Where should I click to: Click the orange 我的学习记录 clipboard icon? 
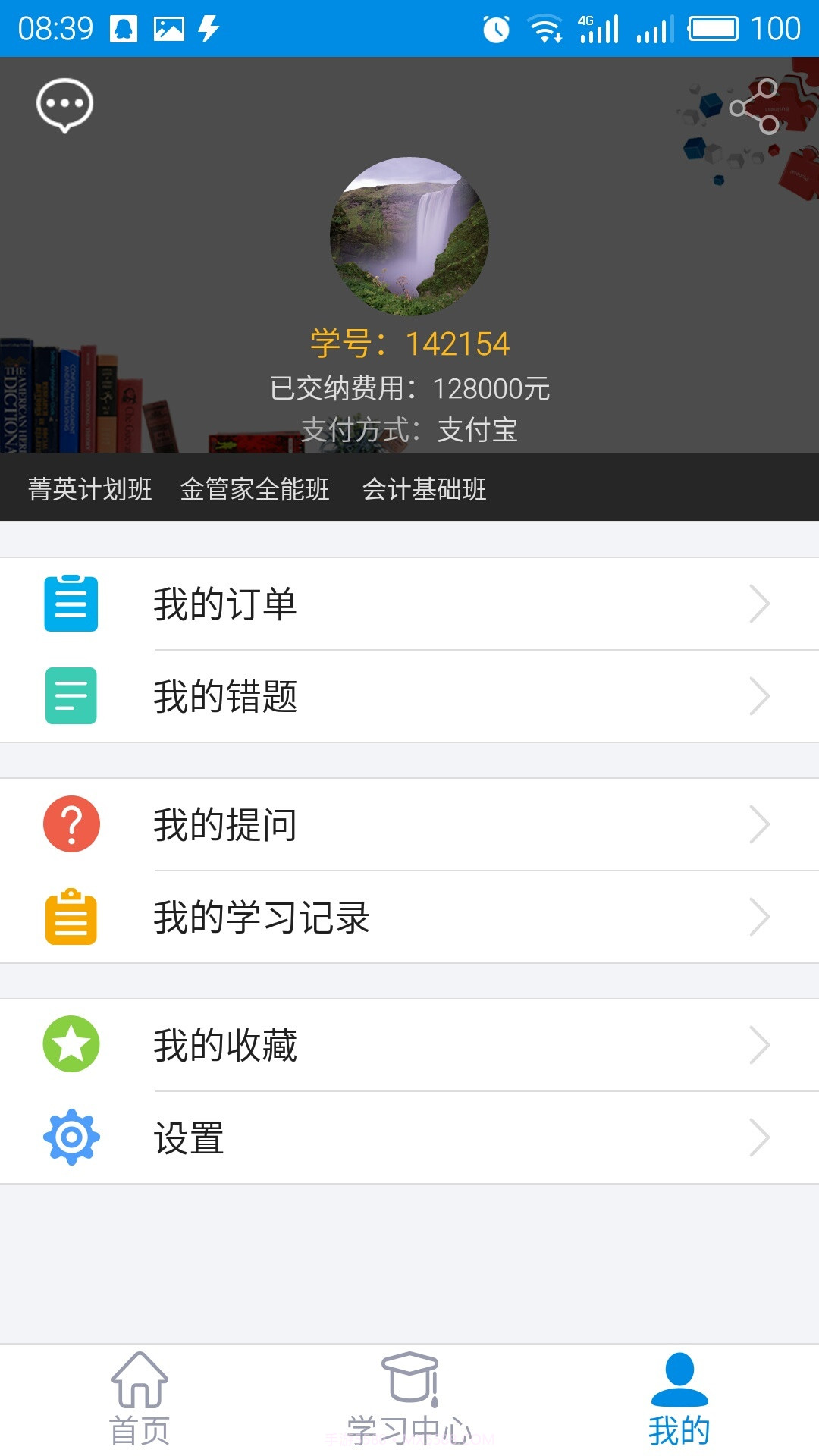click(x=71, y=917)
